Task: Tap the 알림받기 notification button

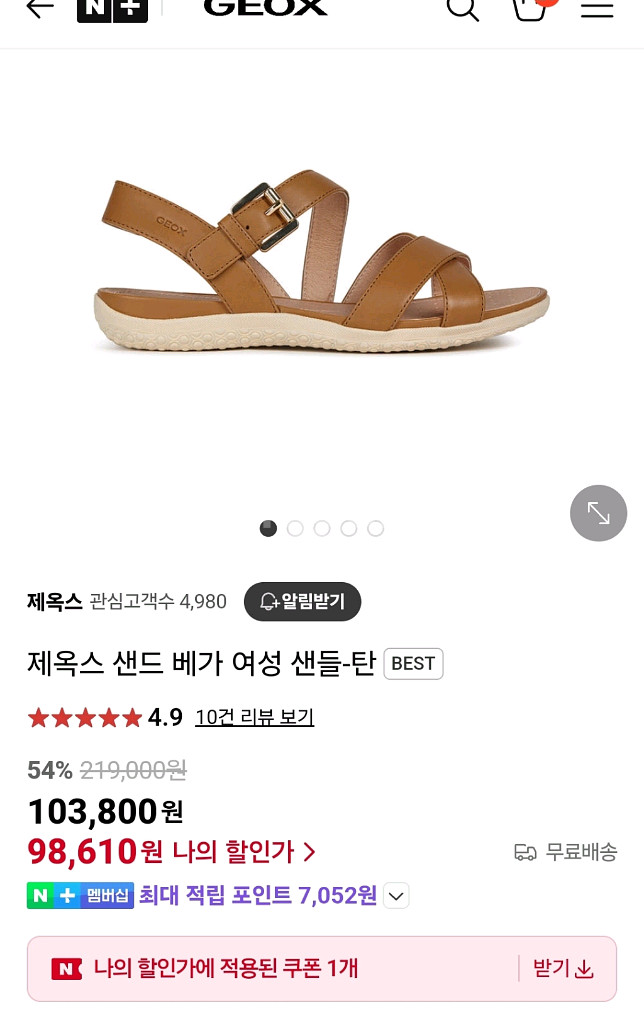Action: [302, 602]
